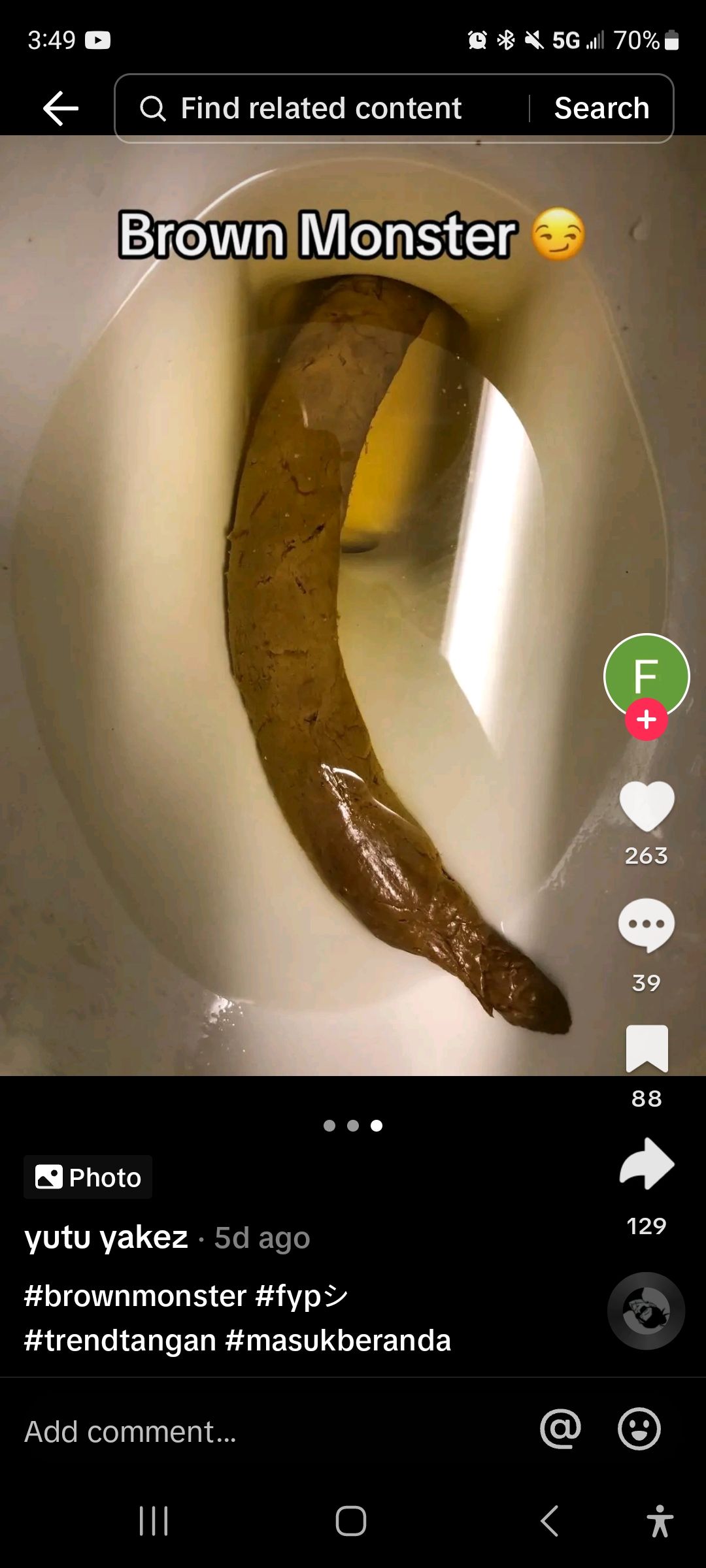
Task: Open recent apps from the navigation bar
Action: click(x=154, y=1521)
